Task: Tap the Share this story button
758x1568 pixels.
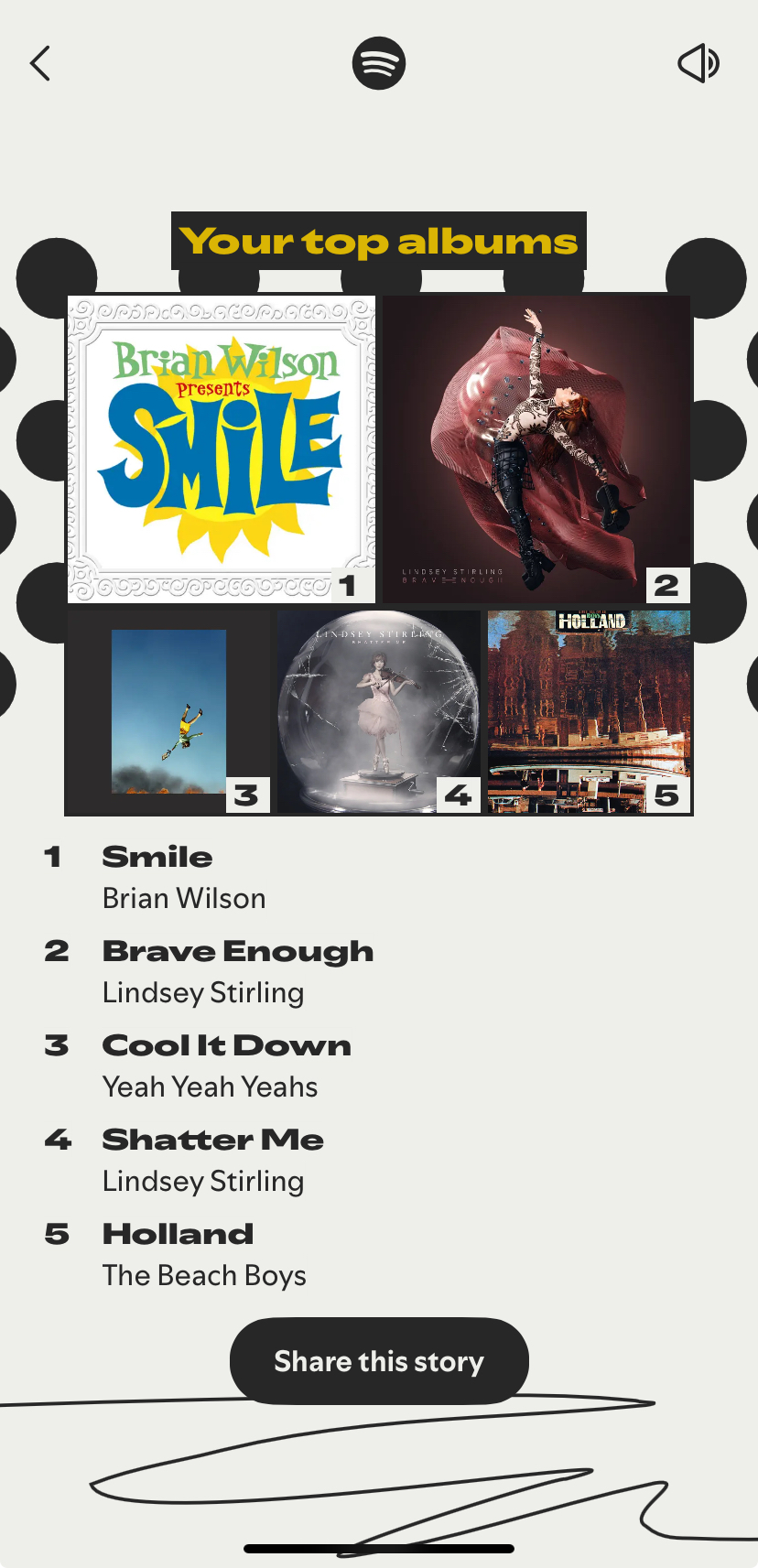Action: [379, 1361]
